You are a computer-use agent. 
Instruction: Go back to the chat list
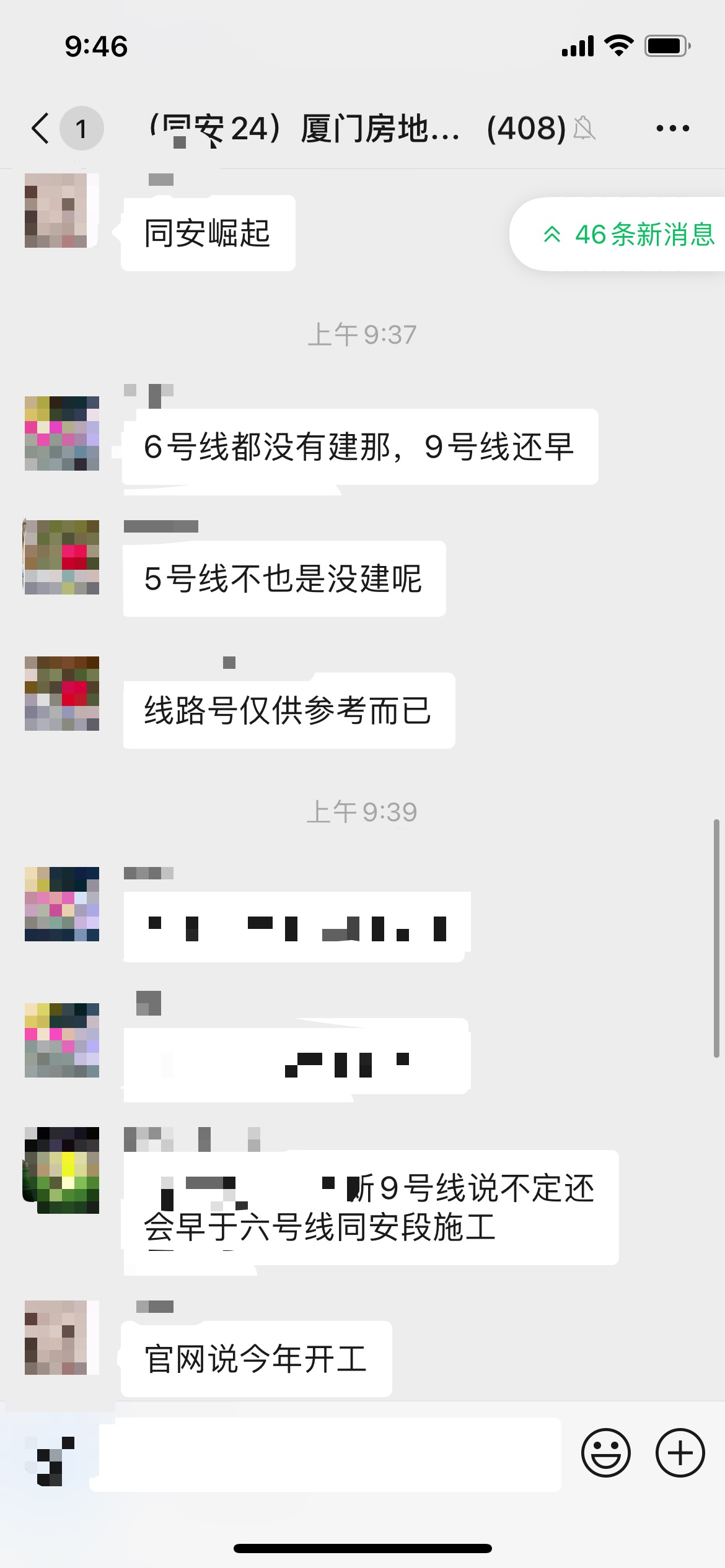[x=41, y=129]
